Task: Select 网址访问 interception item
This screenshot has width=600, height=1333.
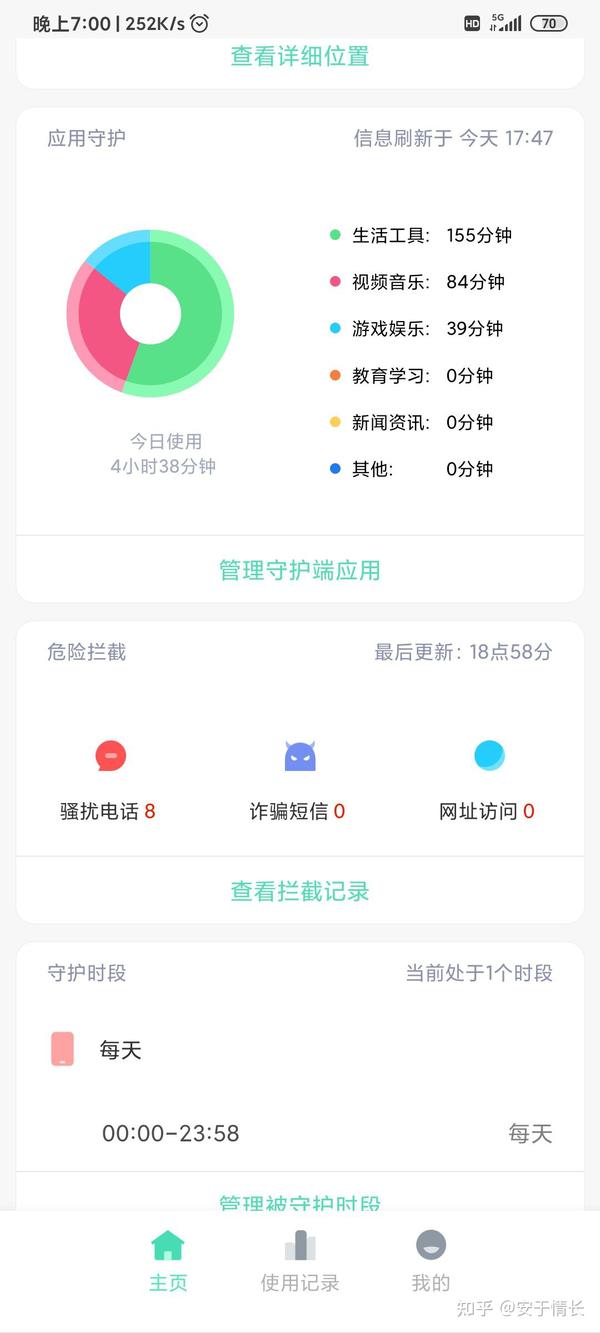Action: [488, 781]
